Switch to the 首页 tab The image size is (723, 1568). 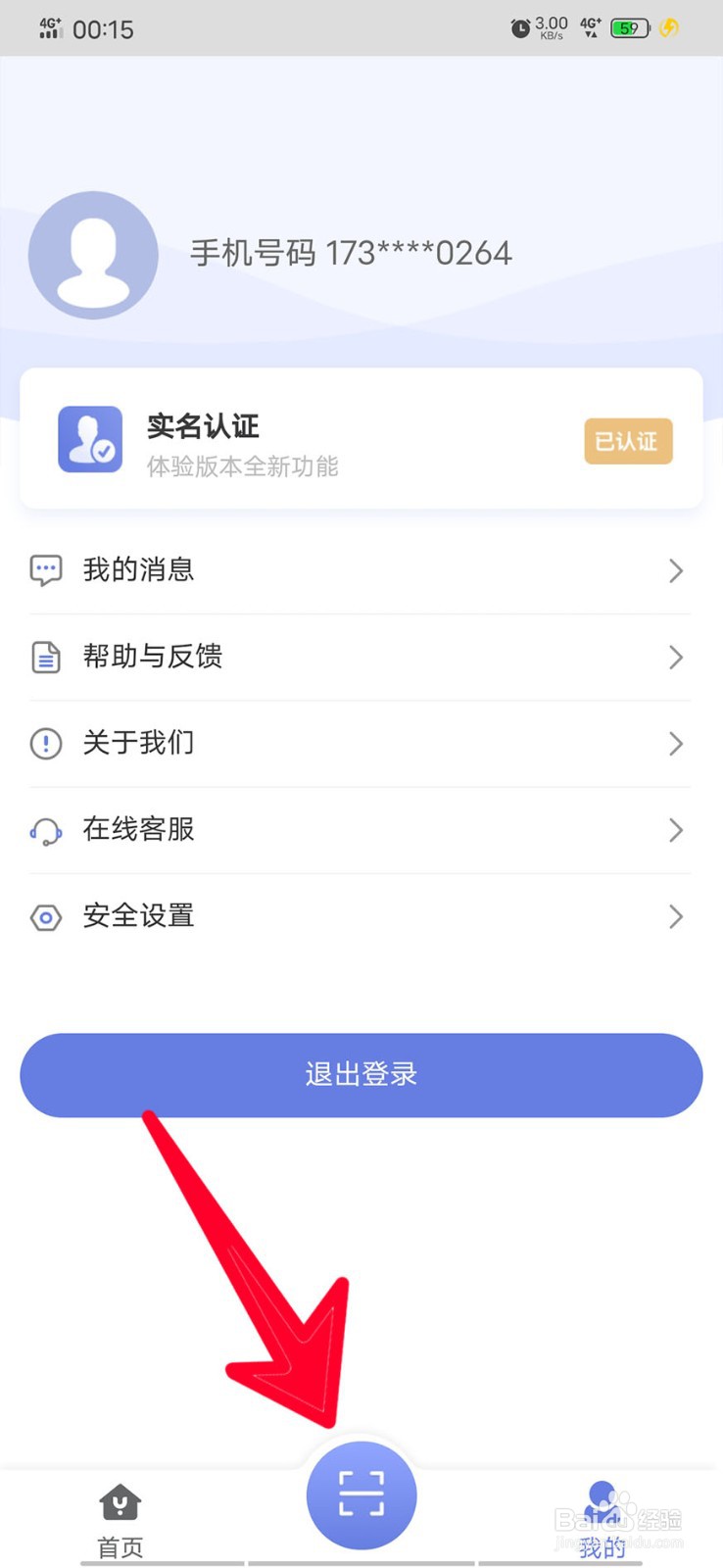[x=120, y=1514]
